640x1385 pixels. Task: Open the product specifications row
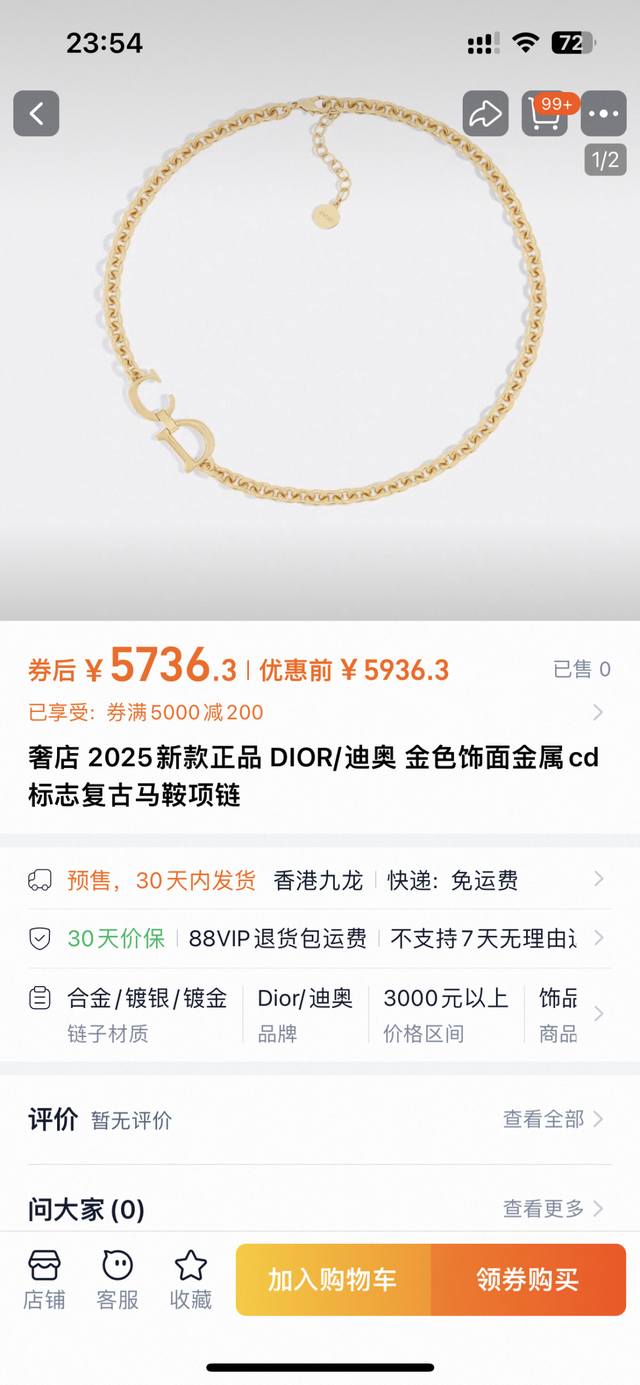point(320,1012)
